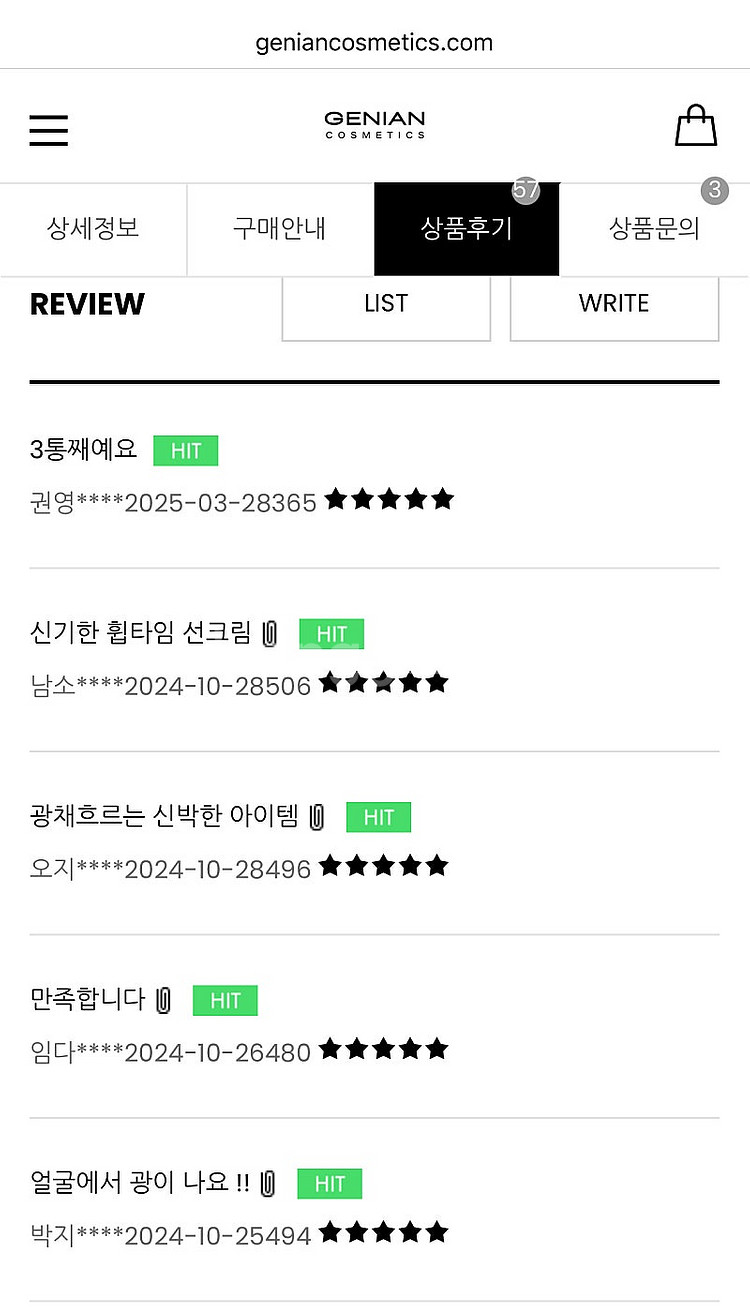The width and height of the screenshot is (750, 1315).
Task: Open the 구매안내 tab
Action: click(279, 229)
